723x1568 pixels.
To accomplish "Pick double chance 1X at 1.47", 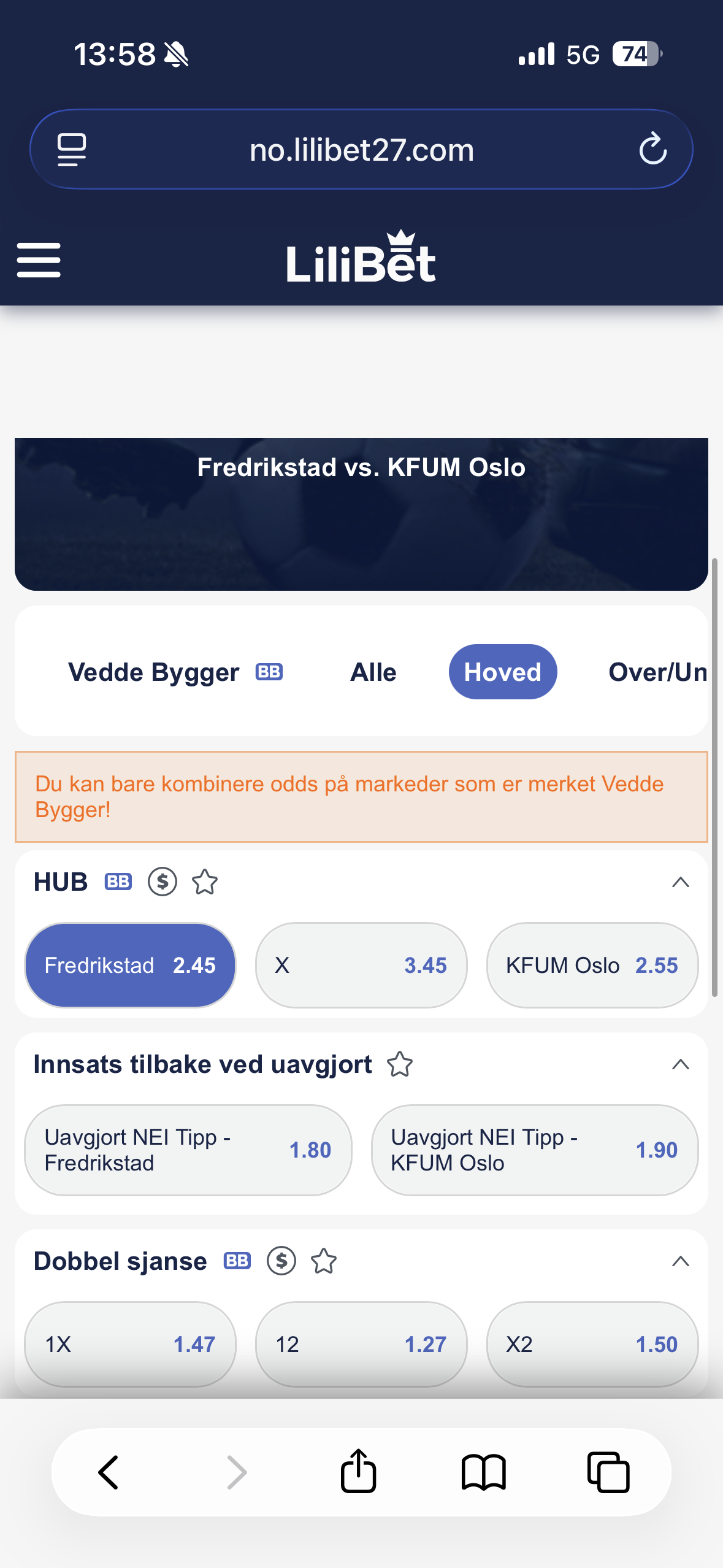I will click(130, 1344).
